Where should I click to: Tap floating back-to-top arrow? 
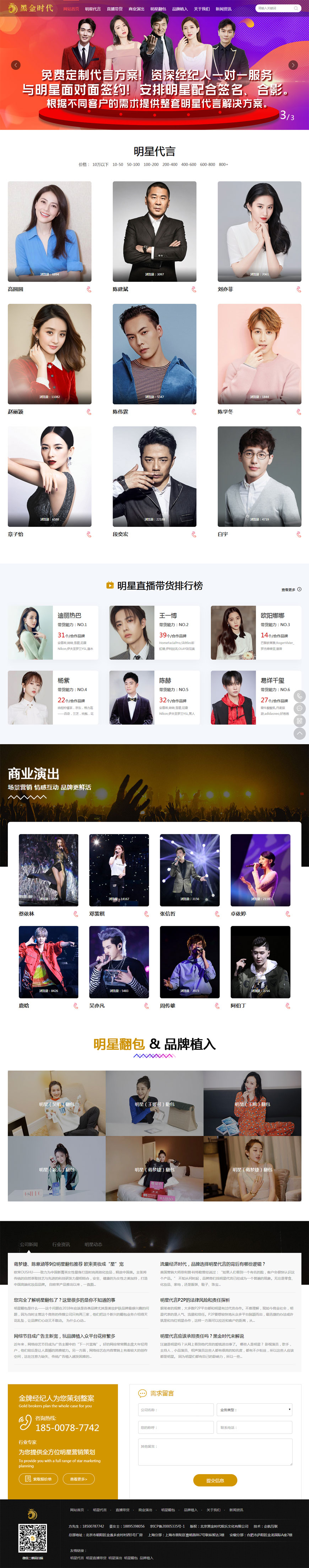click(299, 733)
